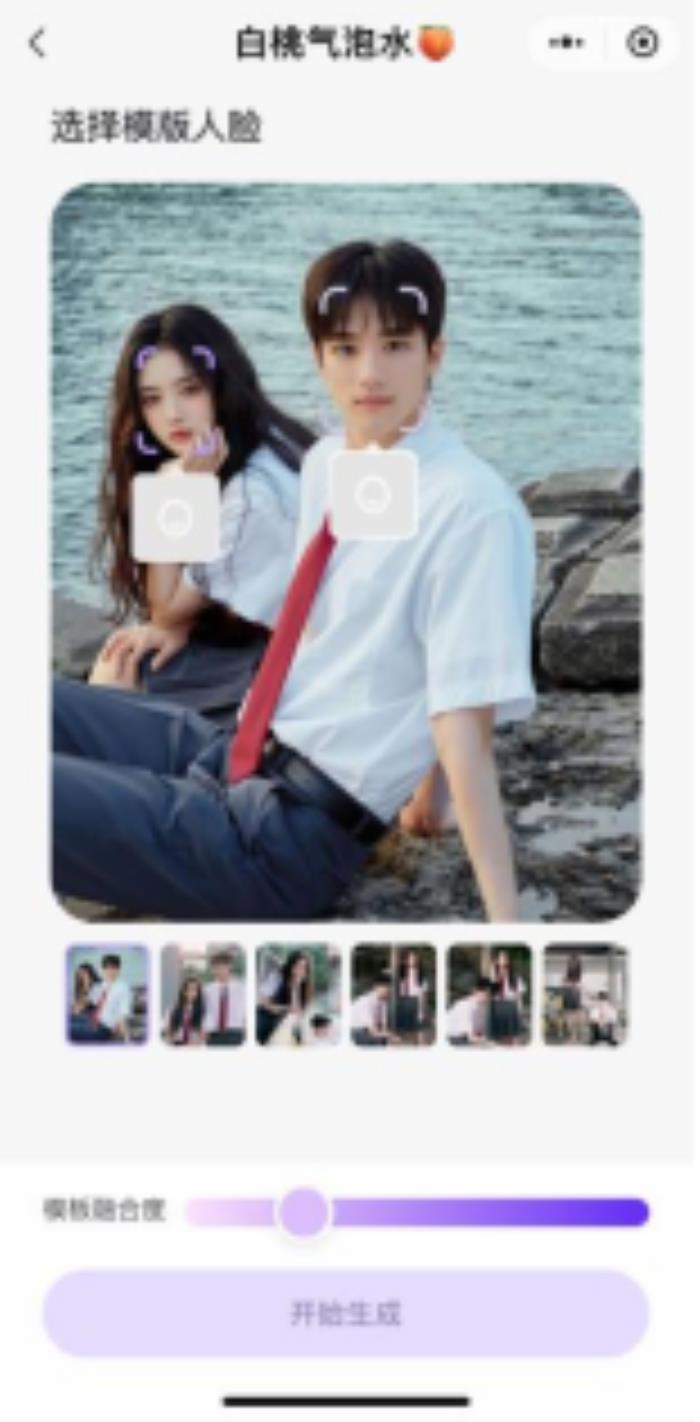Screen dimensions: 700x1422
Task: Open the mini program more menu
Action: pyautogui.click(x=567, y=43)
